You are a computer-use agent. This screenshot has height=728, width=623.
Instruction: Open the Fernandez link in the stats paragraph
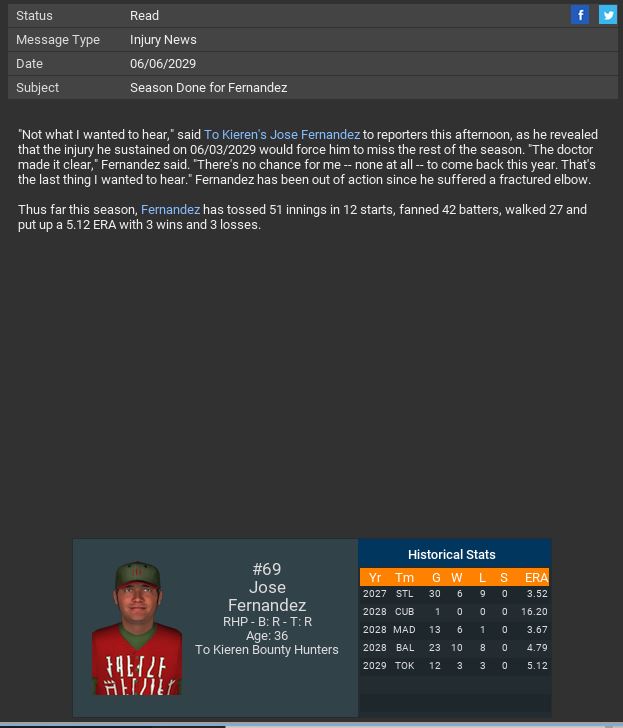(x=170, y=209)
